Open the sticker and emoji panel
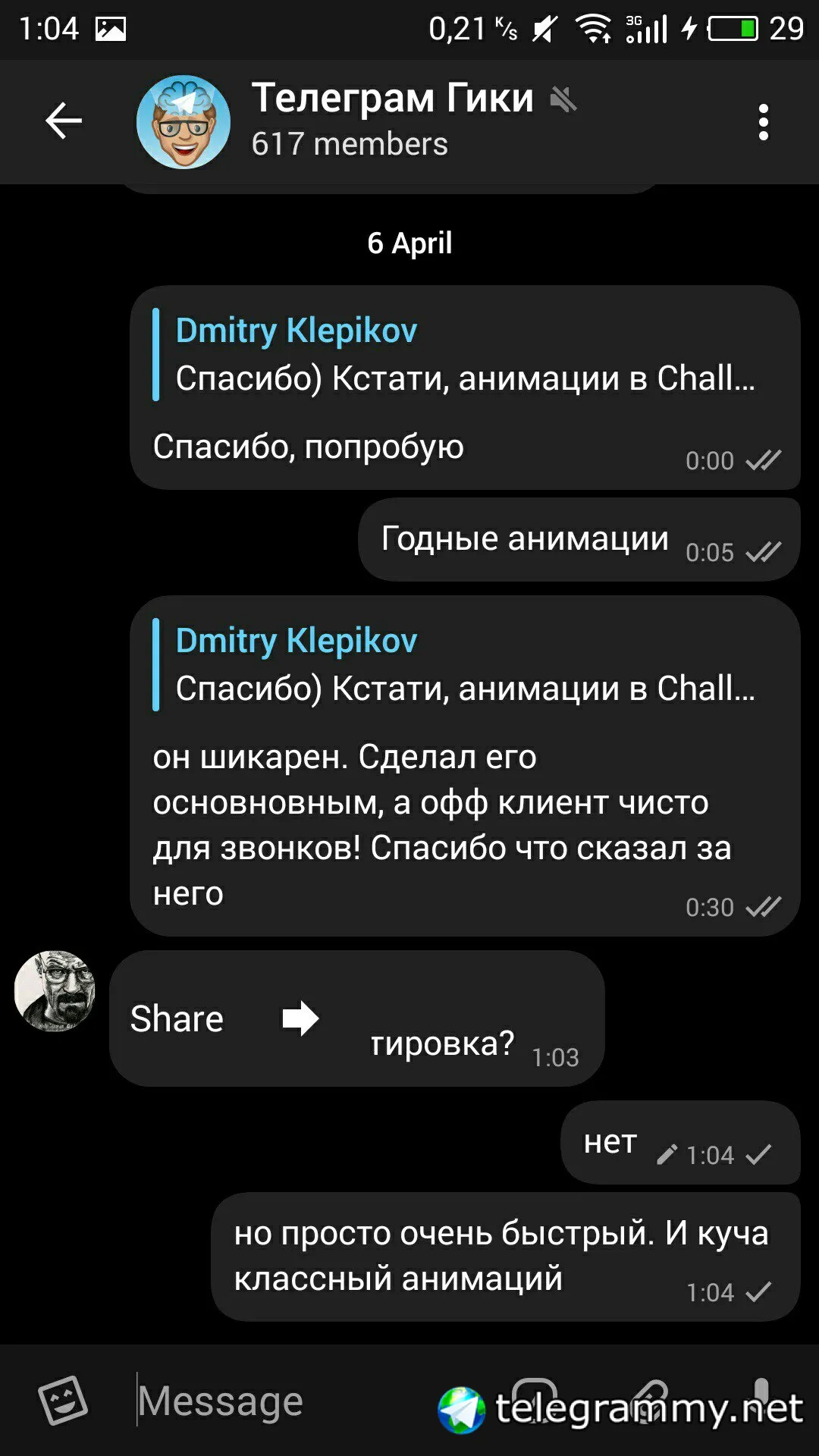 coord(64,1400)
